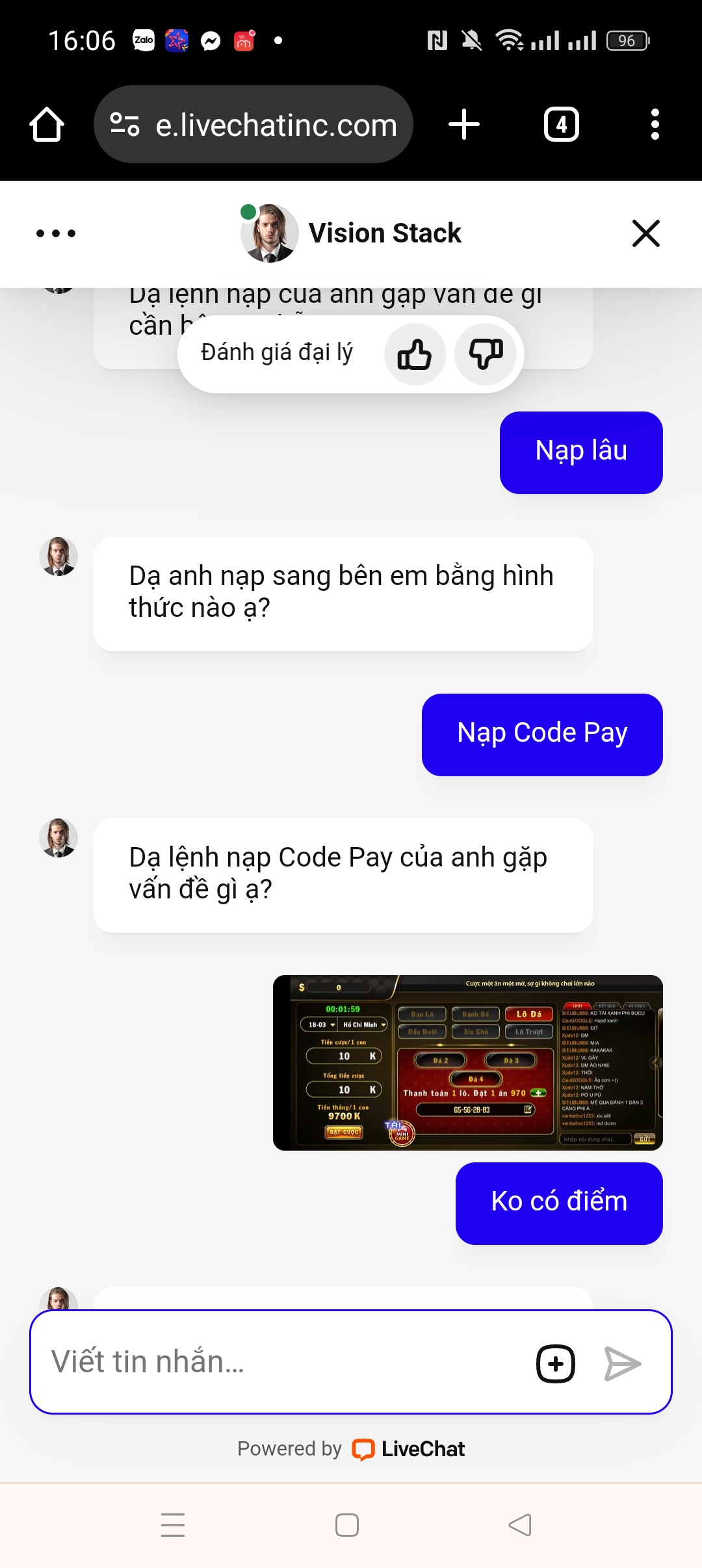Open recent apps from navigation bar
The image size is (702, 1568).
point(173,1524)
